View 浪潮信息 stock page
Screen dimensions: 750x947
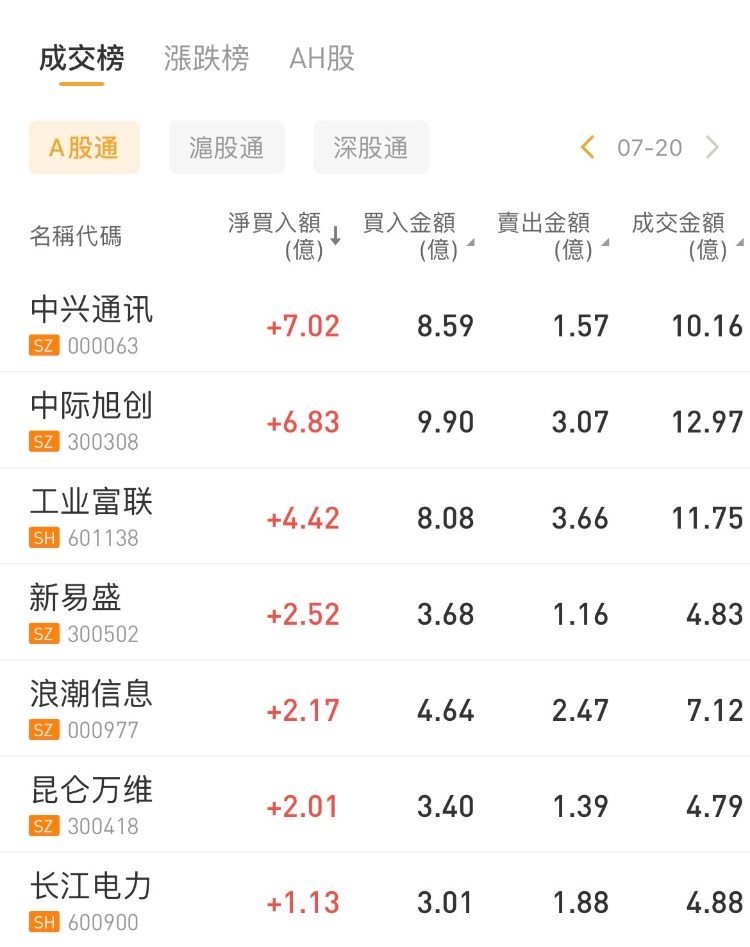(x=92, y=708)
